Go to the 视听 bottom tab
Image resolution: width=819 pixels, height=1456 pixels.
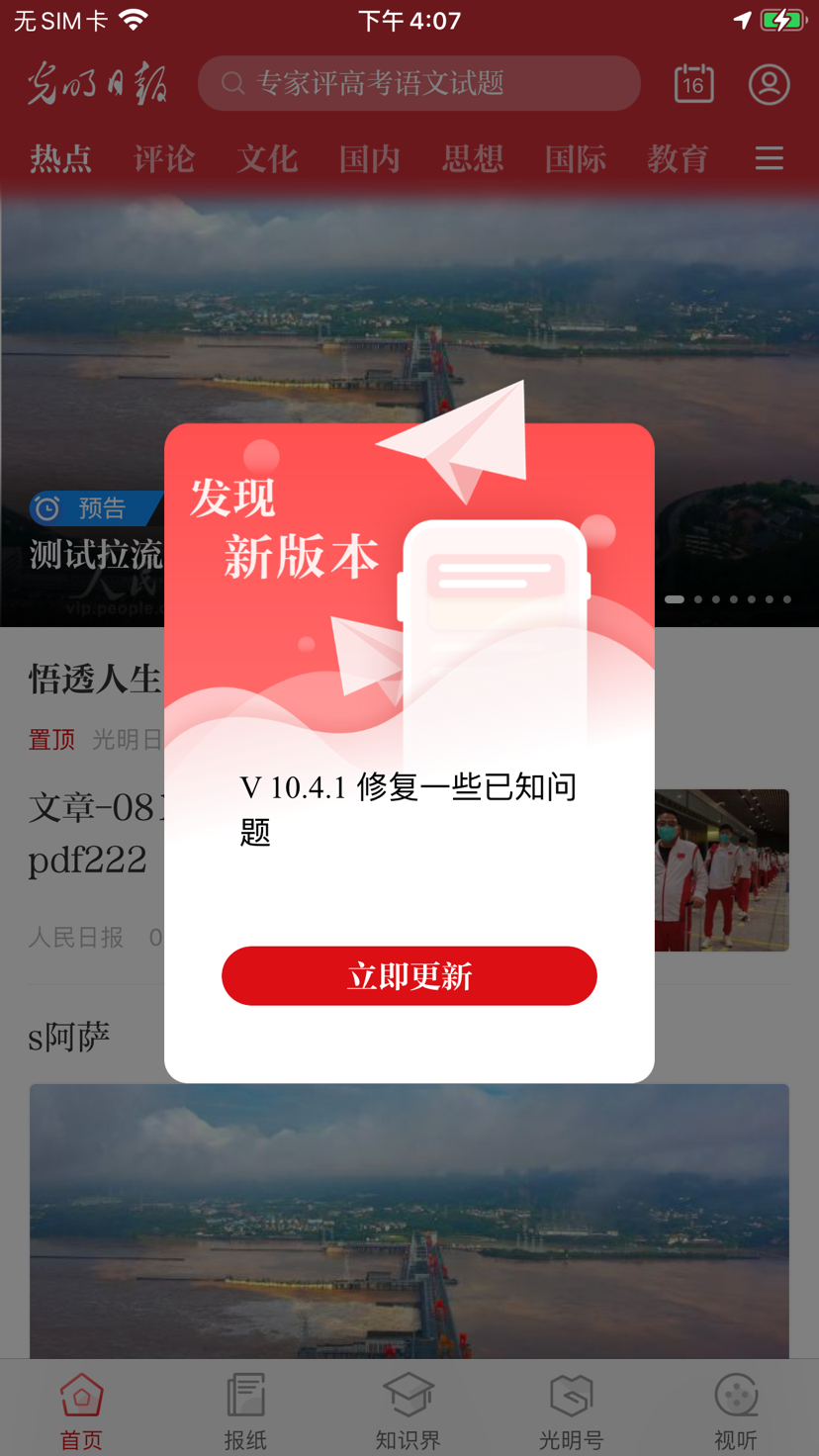tap(736, 1411)
